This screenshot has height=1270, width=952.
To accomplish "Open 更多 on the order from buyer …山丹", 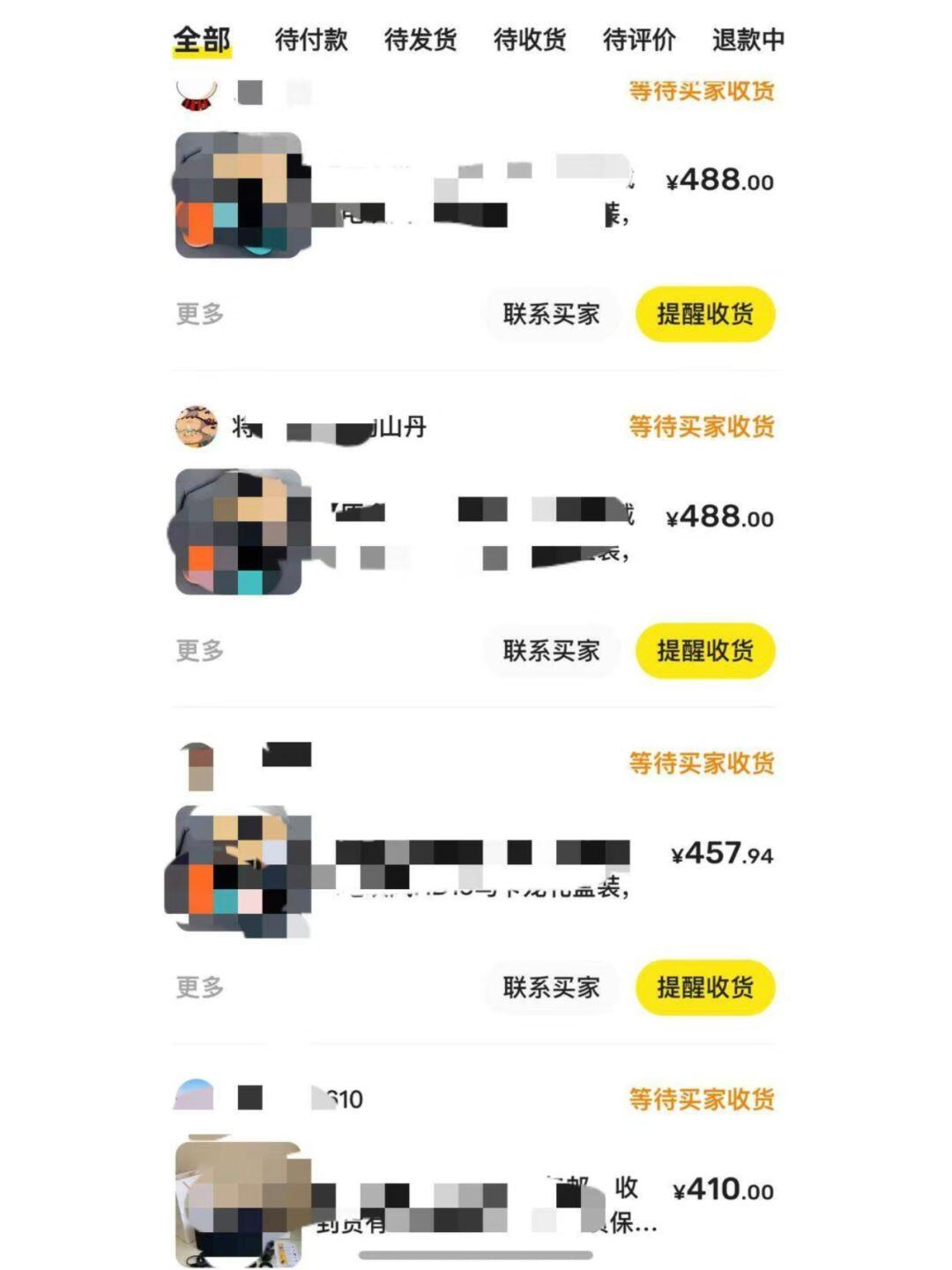I will coord(200,651).
